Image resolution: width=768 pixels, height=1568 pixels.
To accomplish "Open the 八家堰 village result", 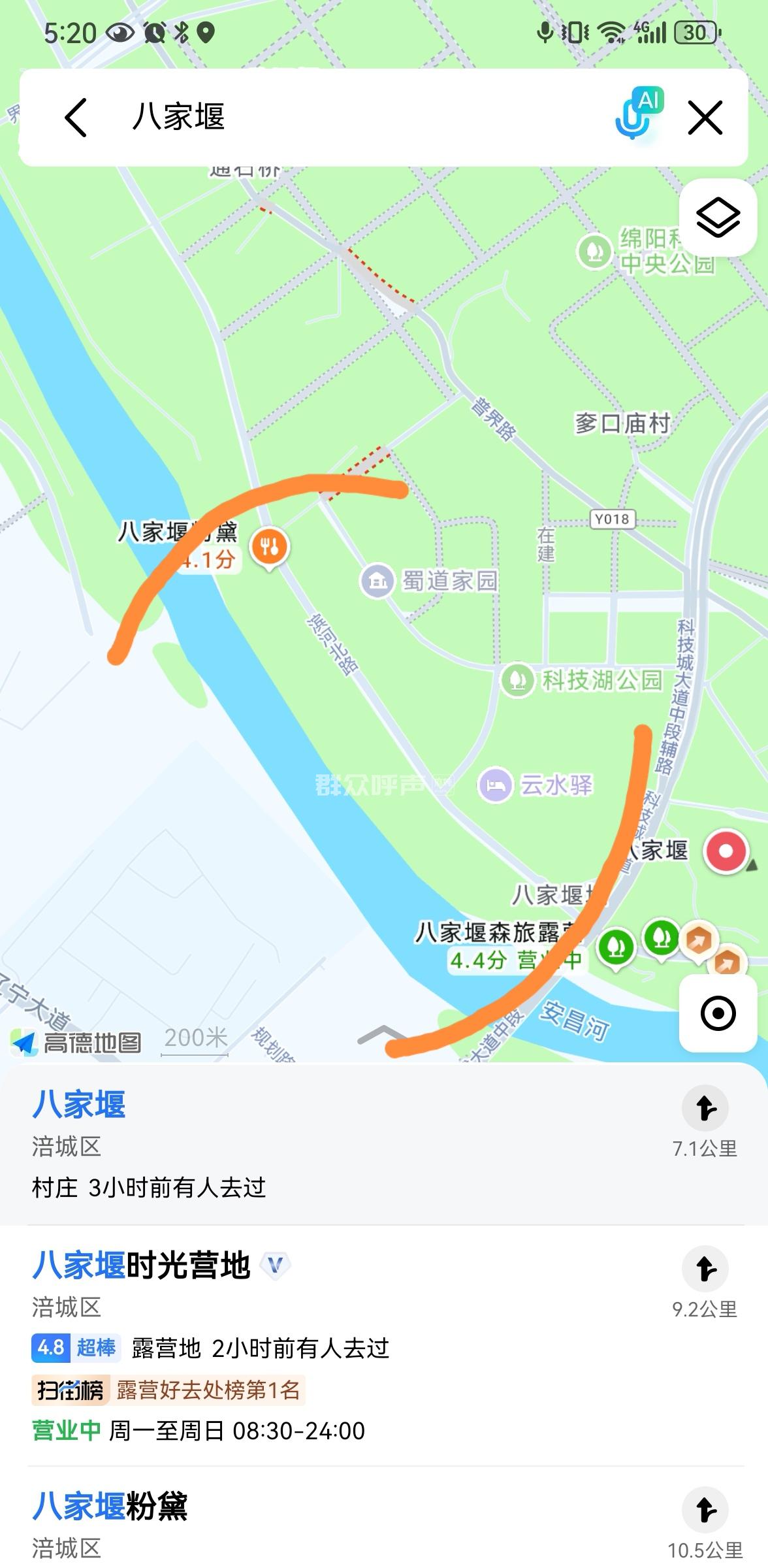I will pyautogui.click(x=261, y=1145).
